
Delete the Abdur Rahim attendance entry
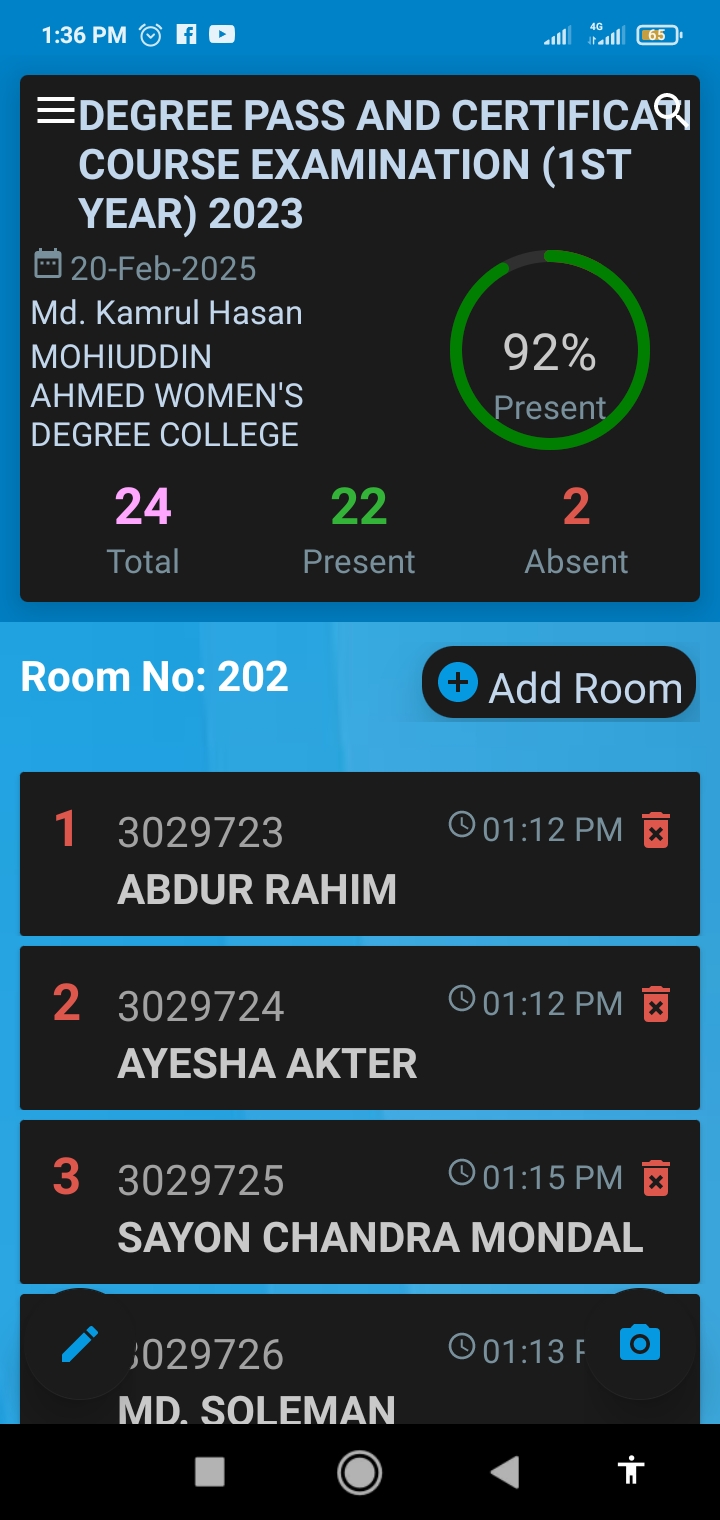(656, 830)
